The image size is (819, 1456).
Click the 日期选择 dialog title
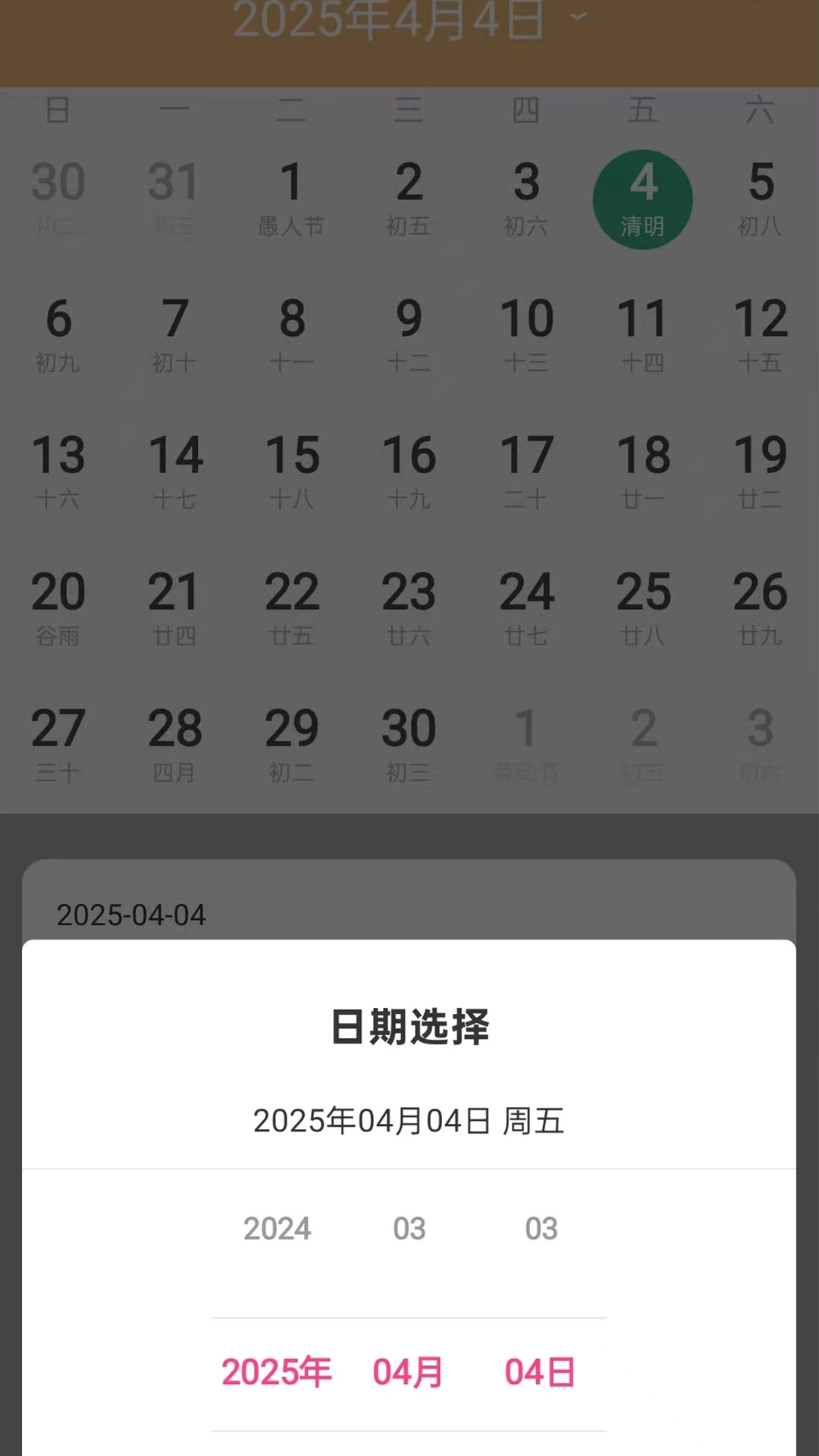click(409, 1026)
